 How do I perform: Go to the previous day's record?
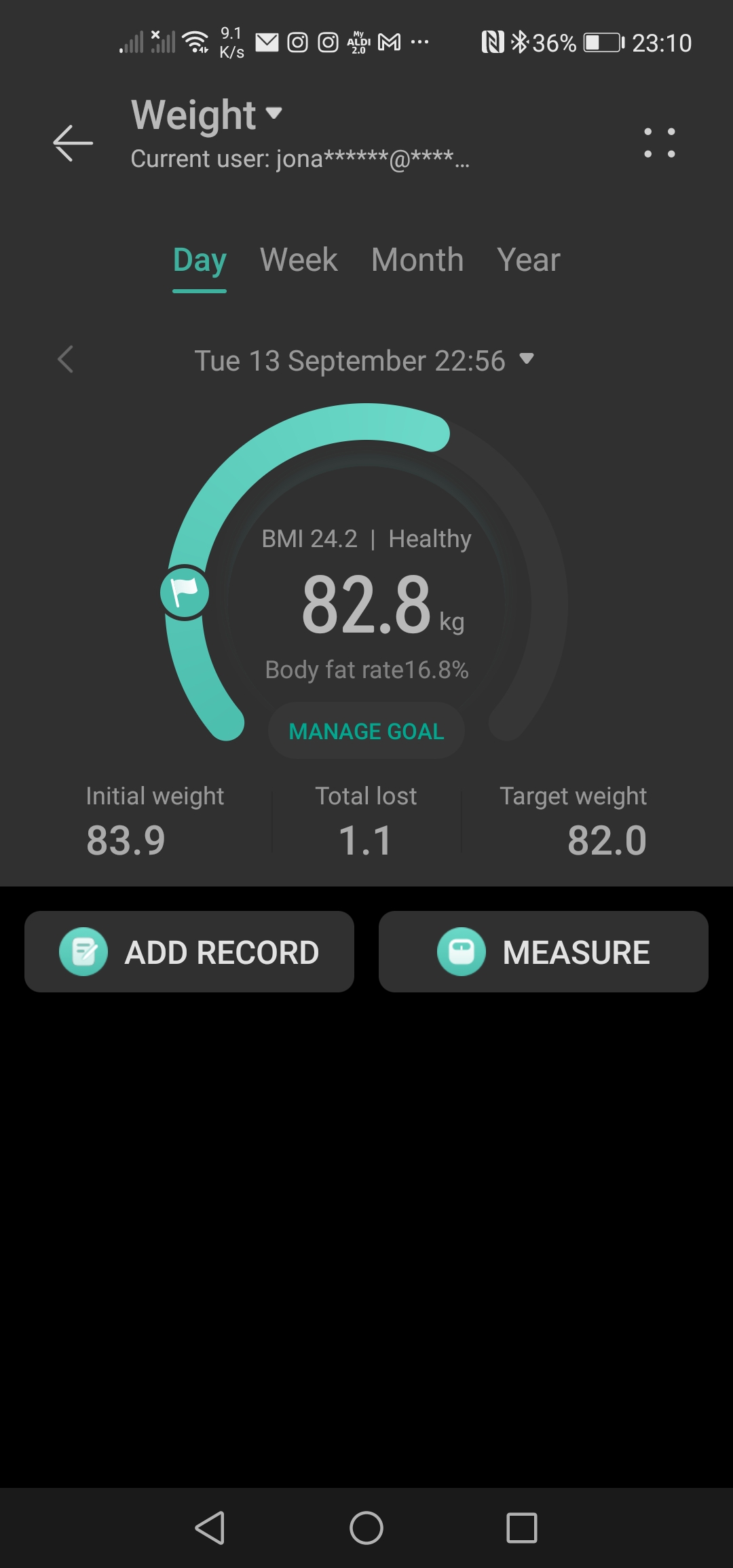[65, 360]
